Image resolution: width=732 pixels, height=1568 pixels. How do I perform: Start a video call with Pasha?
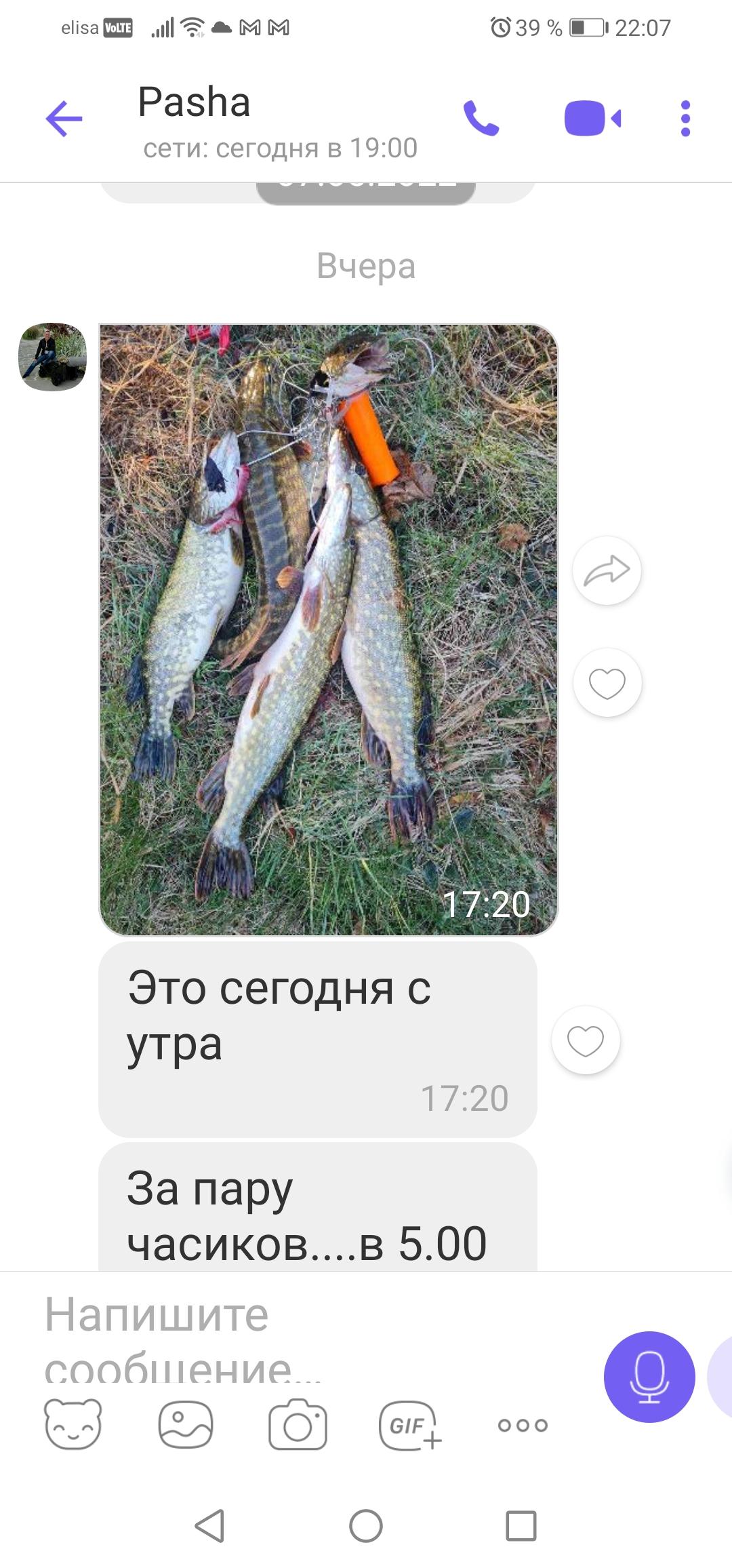coord(592,119)
